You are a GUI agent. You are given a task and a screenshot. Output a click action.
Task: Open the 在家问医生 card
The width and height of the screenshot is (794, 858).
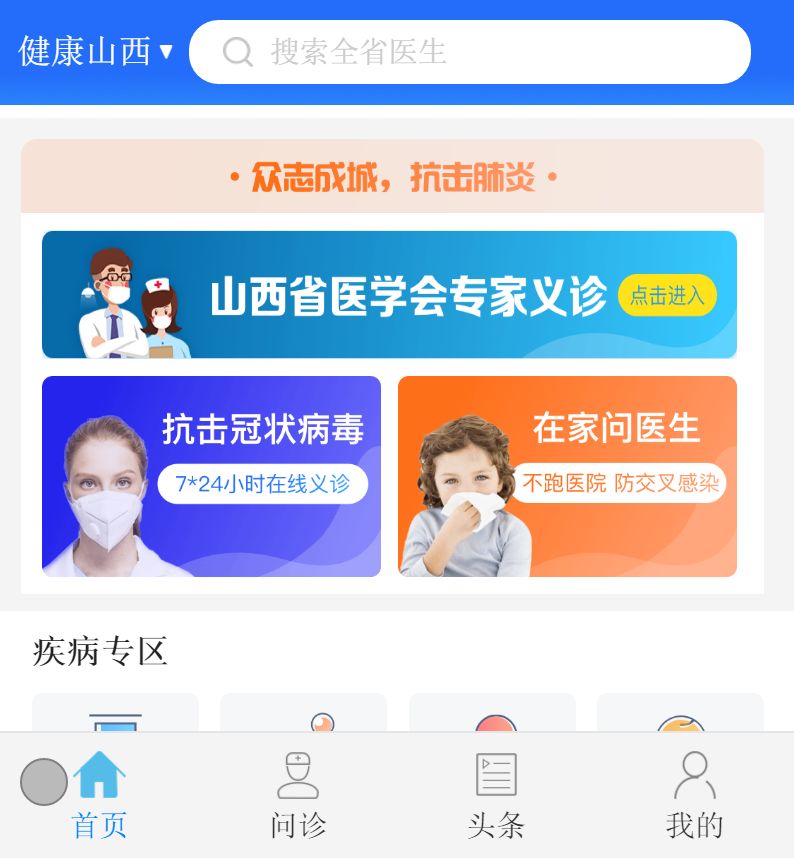(567, 476)
